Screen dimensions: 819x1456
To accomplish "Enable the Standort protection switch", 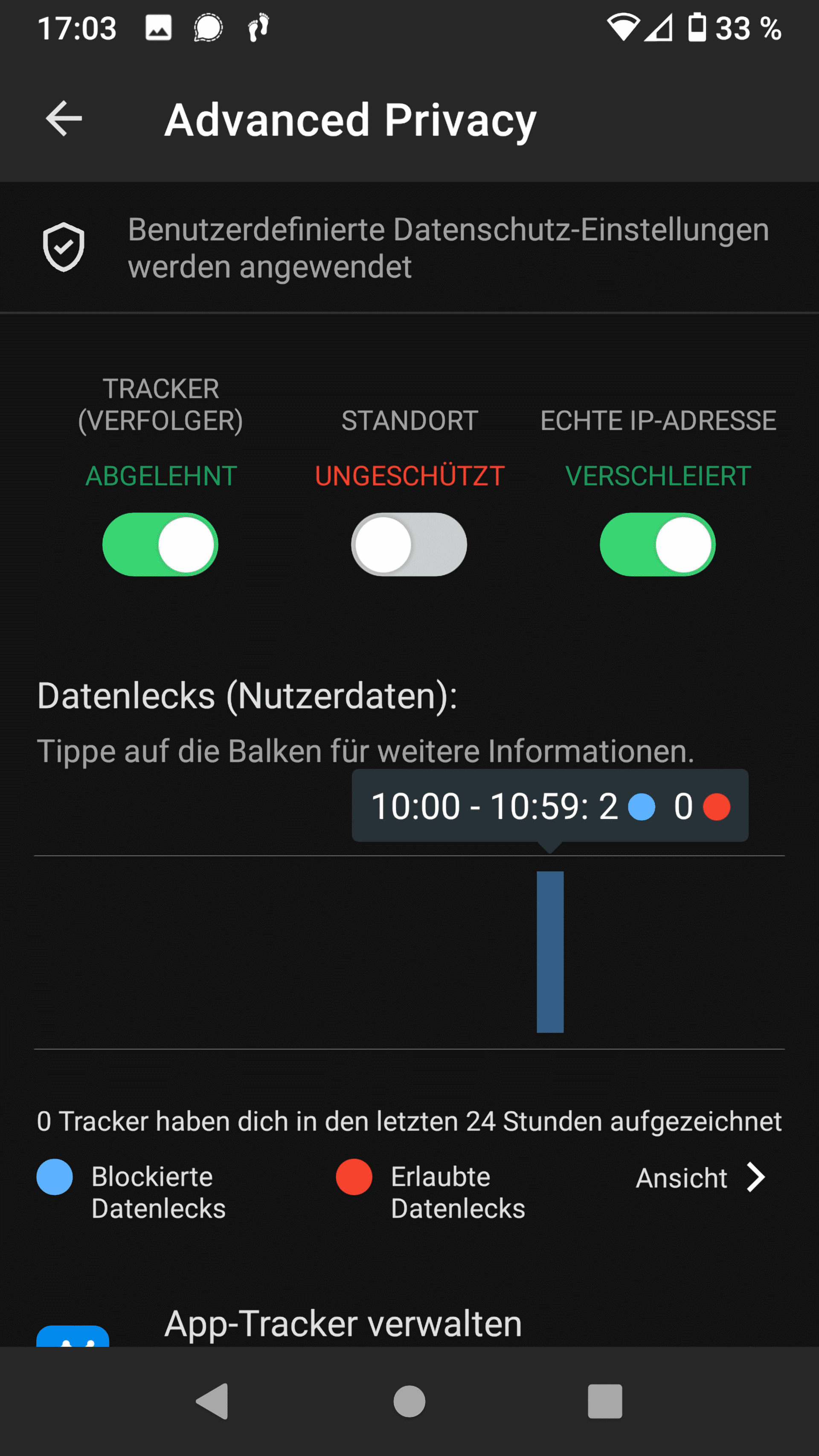I will tap(409, 544).
